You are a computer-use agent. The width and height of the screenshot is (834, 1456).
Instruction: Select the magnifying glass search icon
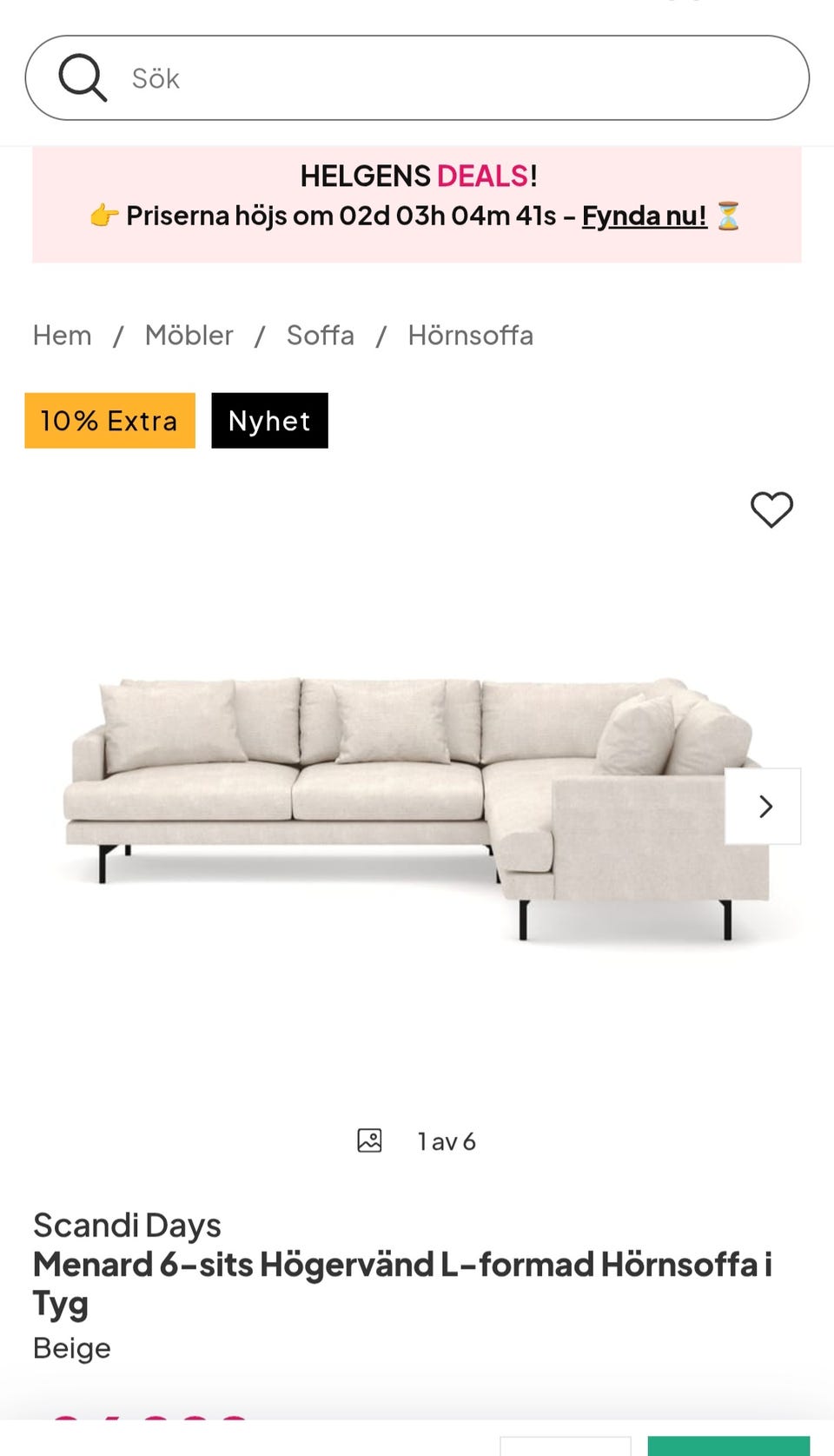(83, 77)
